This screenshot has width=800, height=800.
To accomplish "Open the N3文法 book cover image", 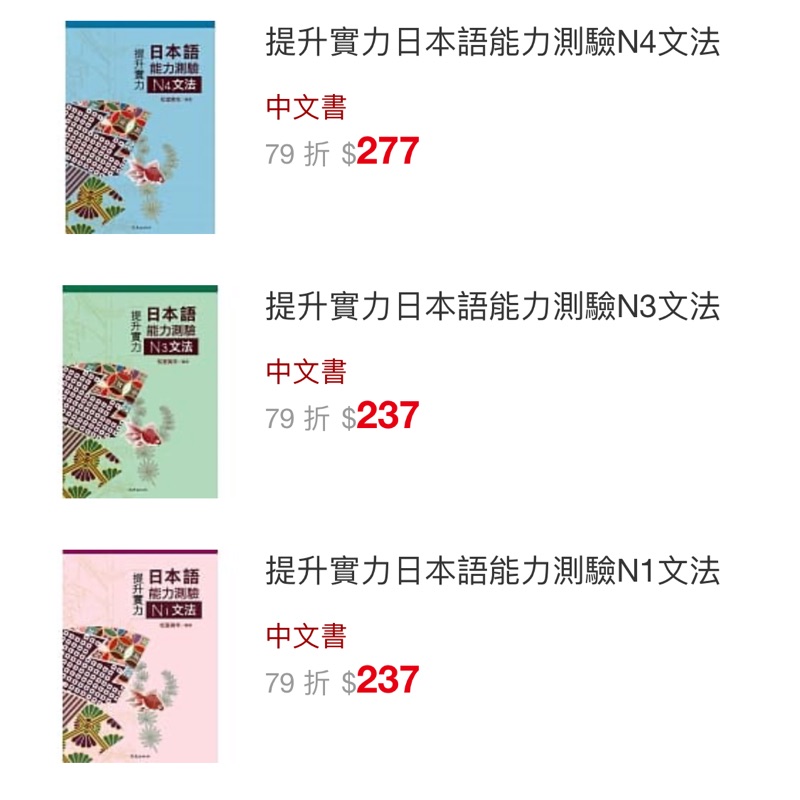I will [140, 392].
